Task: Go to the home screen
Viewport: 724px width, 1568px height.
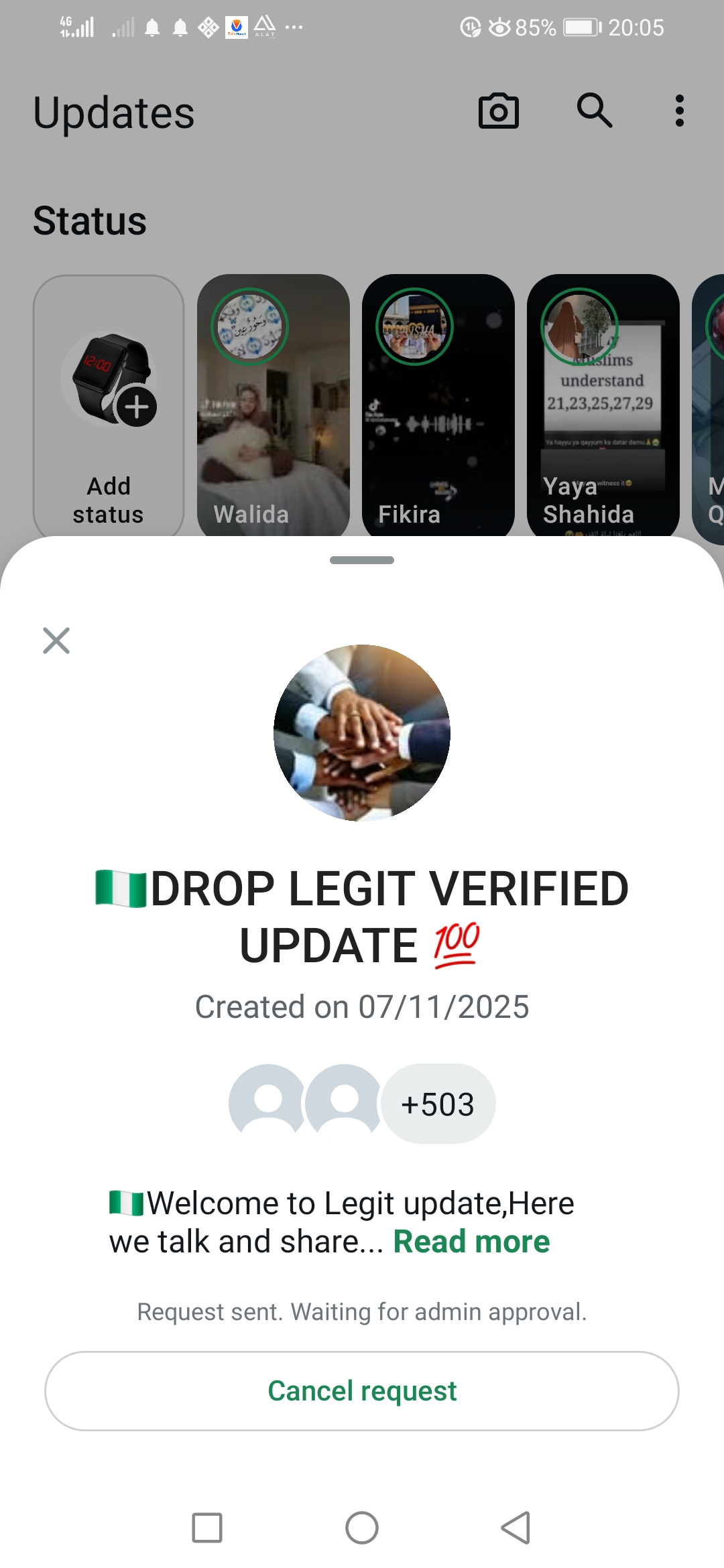Action: 362,1528
